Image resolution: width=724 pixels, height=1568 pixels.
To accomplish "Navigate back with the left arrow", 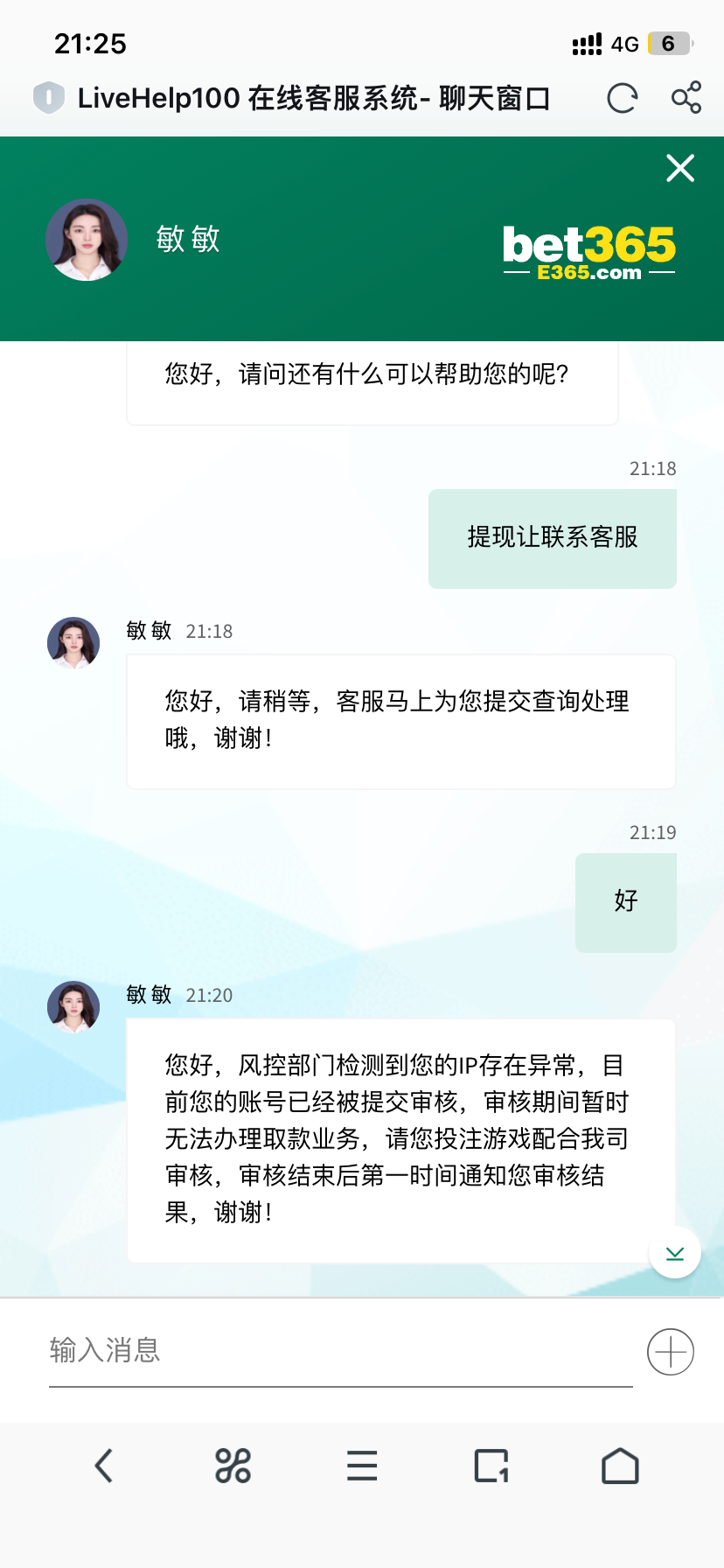I will [102, 1466].
